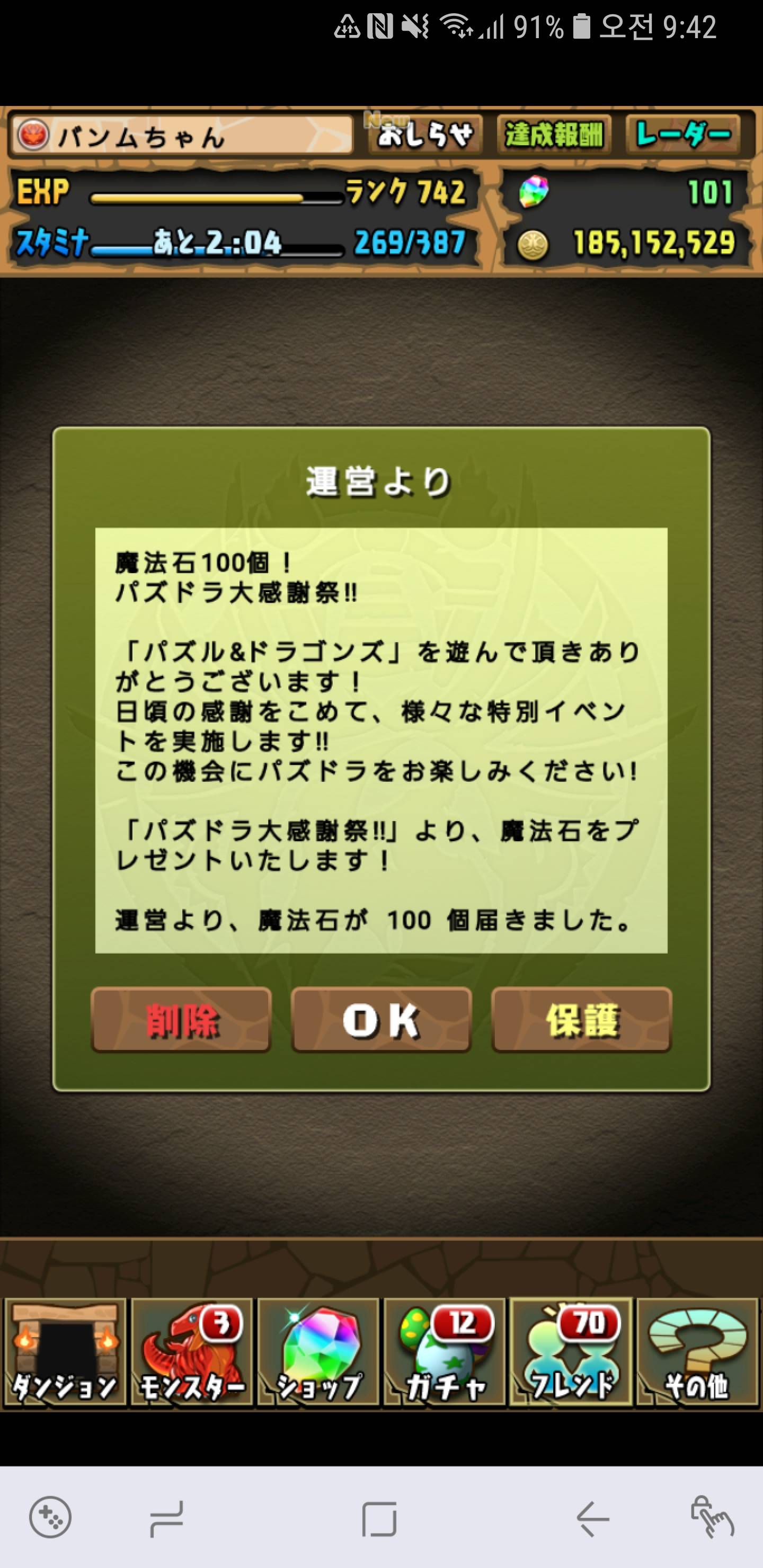763x1568 pixels.
Task: Confirm the message with OK button
Action: pos(381,1020)
